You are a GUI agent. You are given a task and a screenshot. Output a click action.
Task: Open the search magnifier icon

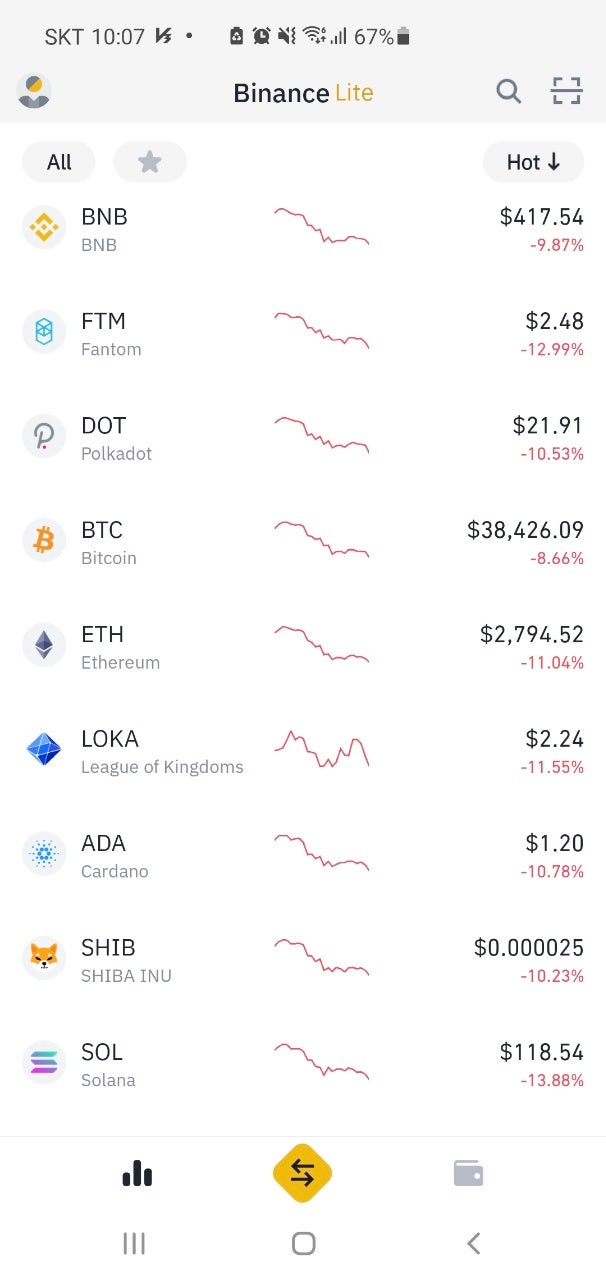[509, 92]
